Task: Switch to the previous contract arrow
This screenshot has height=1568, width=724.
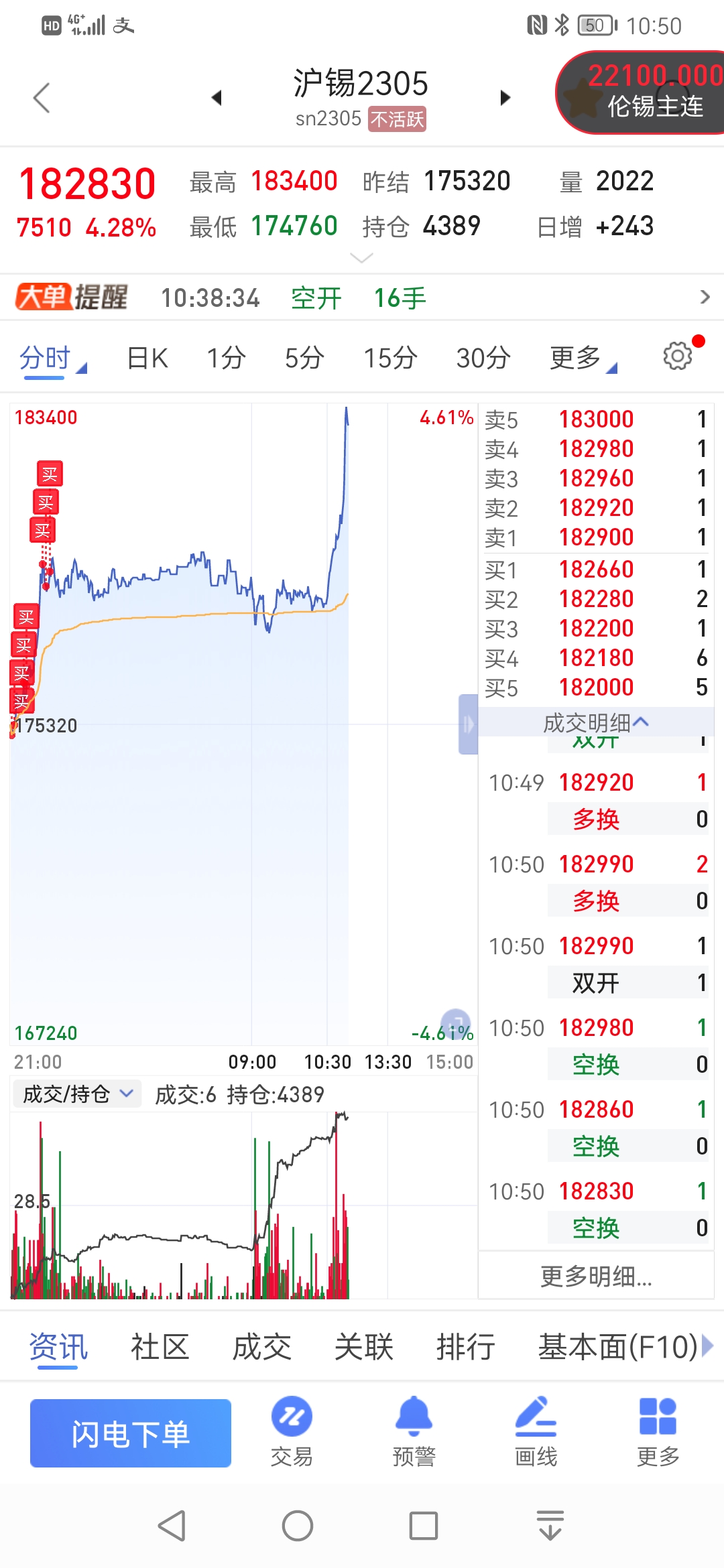Action: [217, 98]
